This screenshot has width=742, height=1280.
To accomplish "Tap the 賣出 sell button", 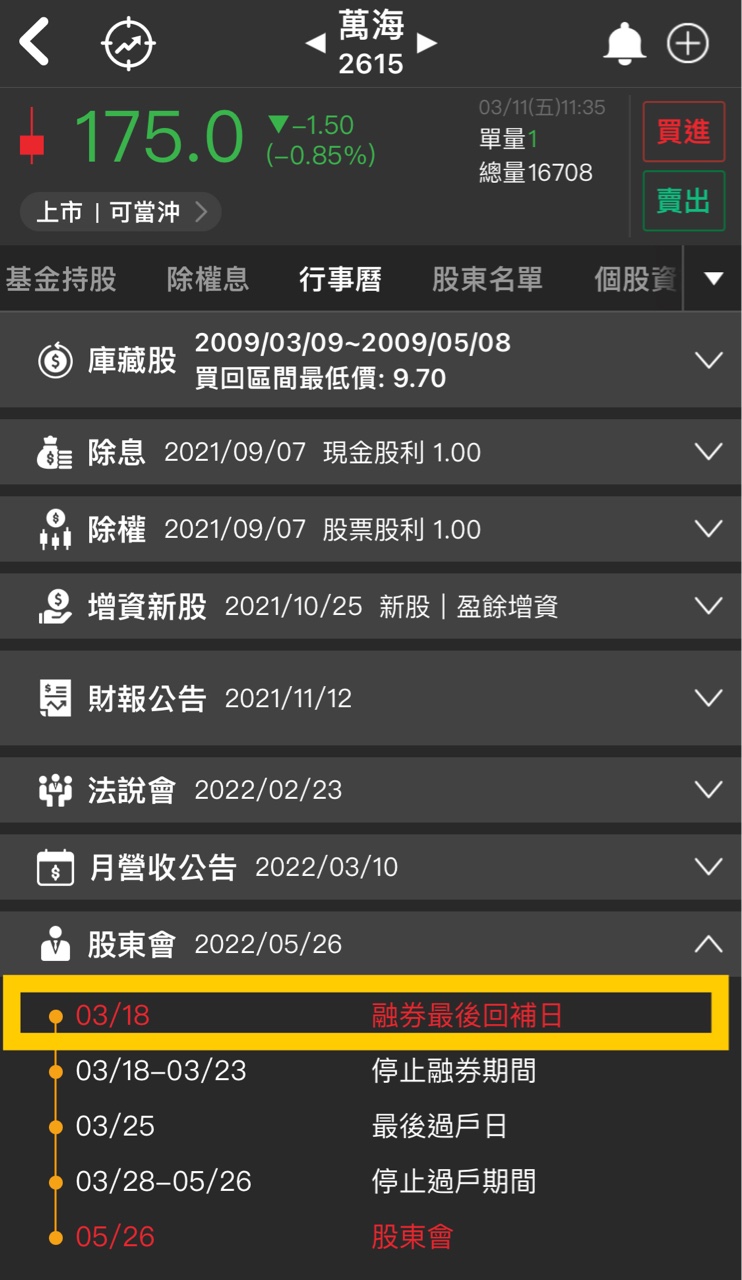I will pyautogui.click(x=683, y=201).
